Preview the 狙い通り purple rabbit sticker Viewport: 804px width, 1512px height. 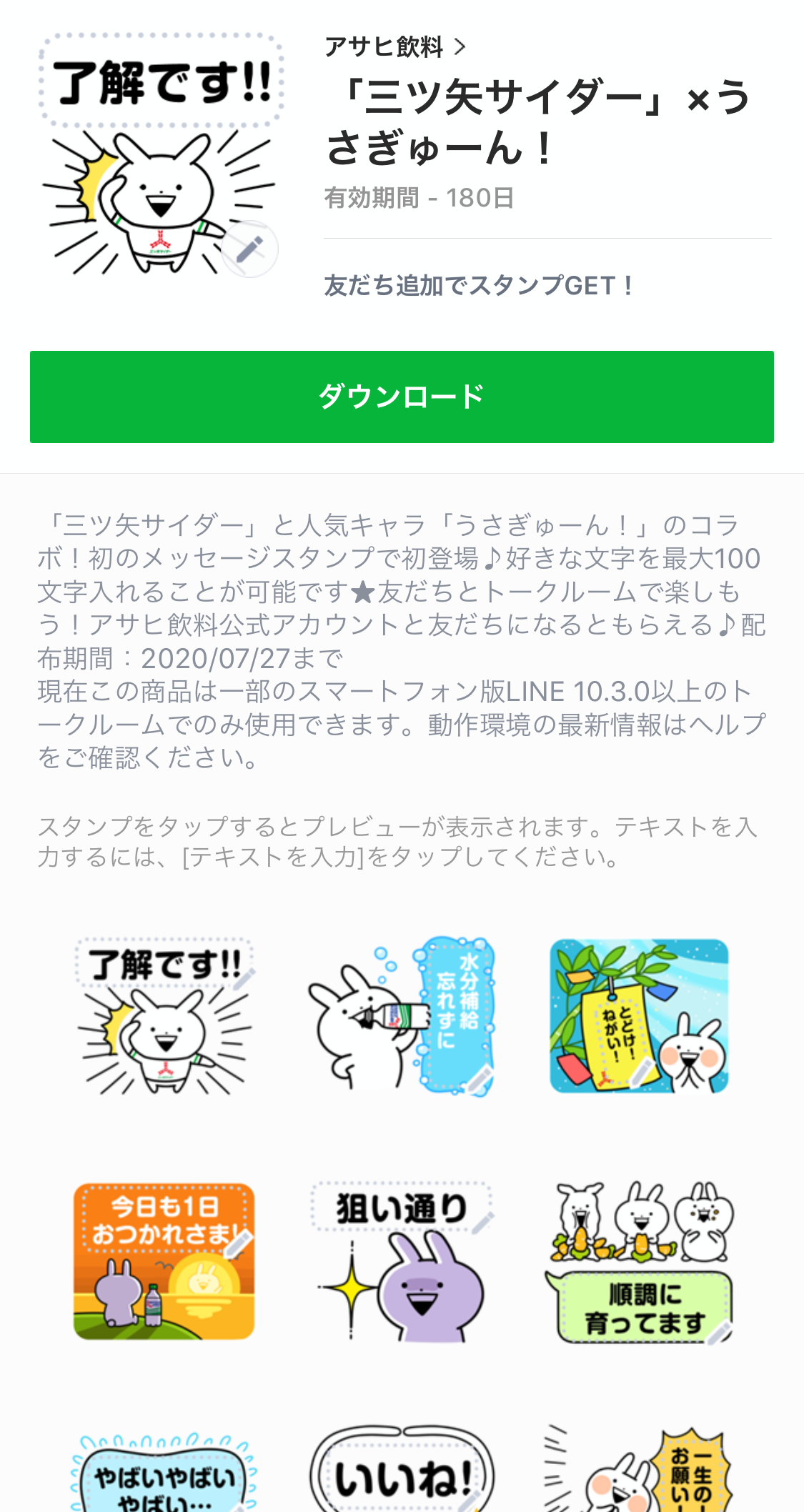(x=402, y=1261)
